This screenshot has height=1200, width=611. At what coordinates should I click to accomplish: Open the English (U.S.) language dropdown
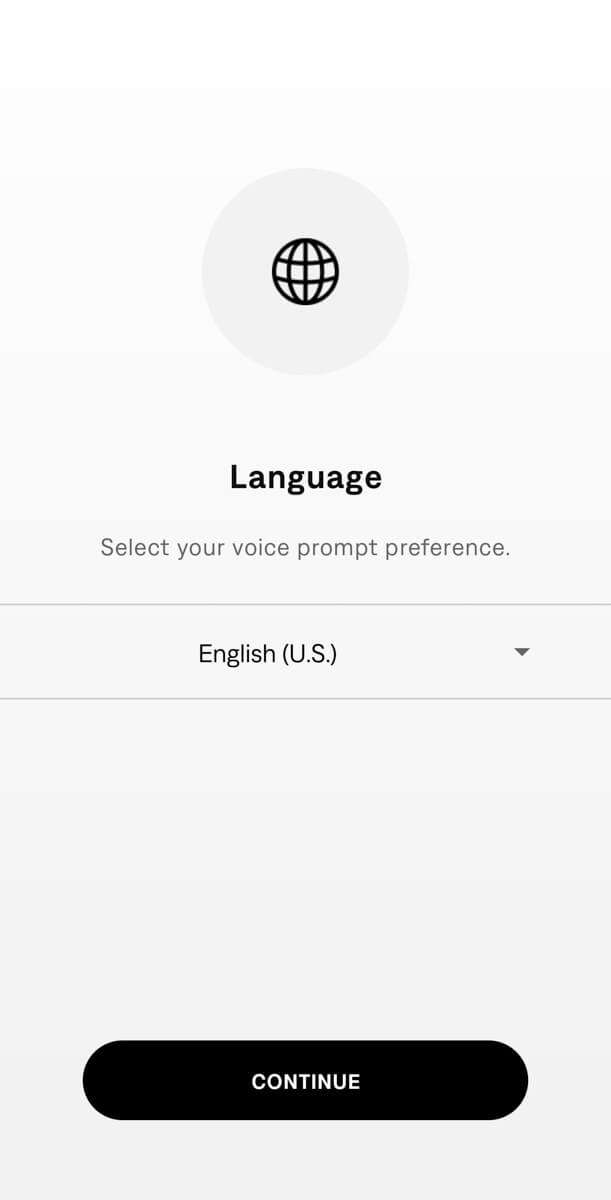[305, 652]
